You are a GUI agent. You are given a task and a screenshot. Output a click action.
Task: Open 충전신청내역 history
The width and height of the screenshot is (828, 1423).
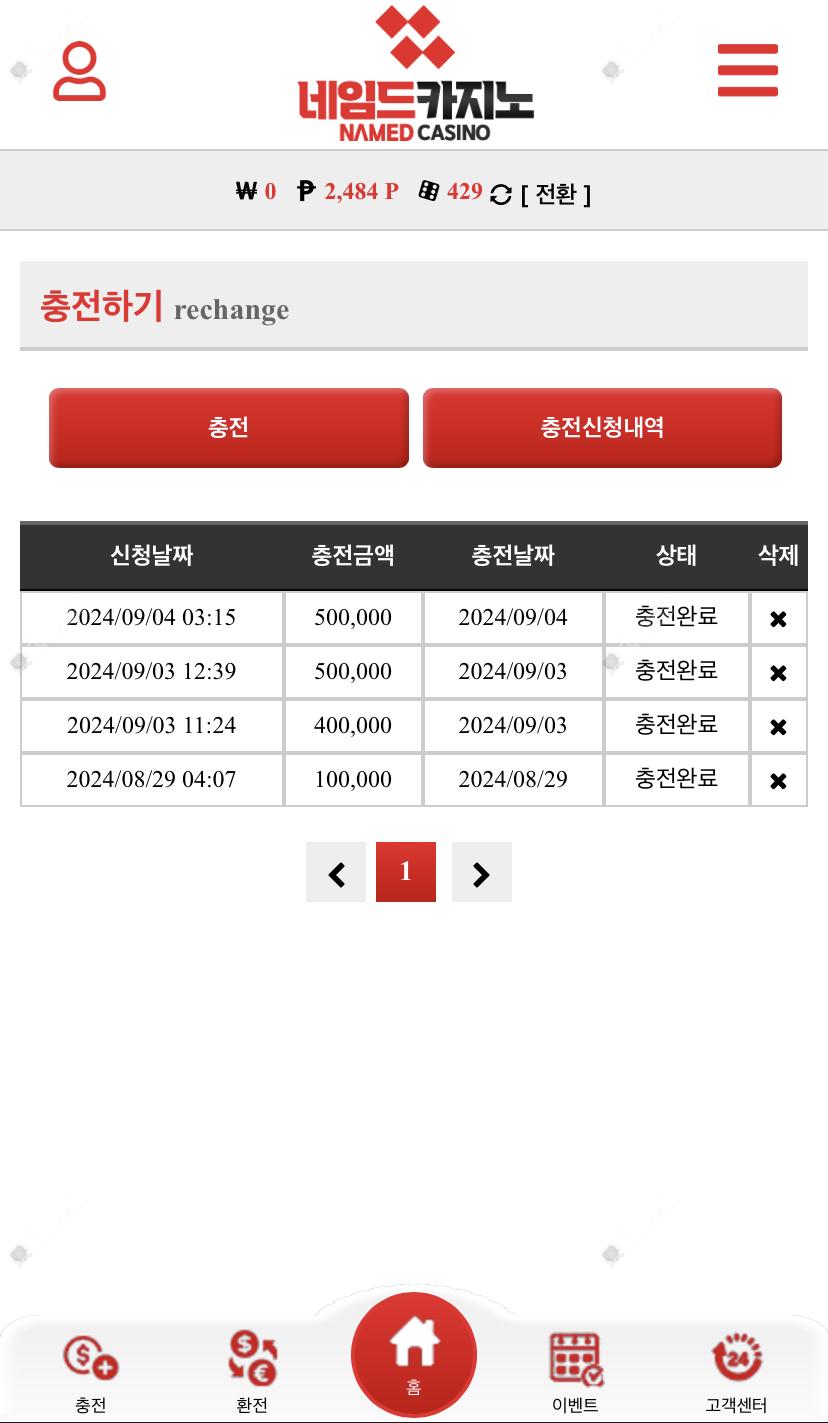click(x=602, y=428)
